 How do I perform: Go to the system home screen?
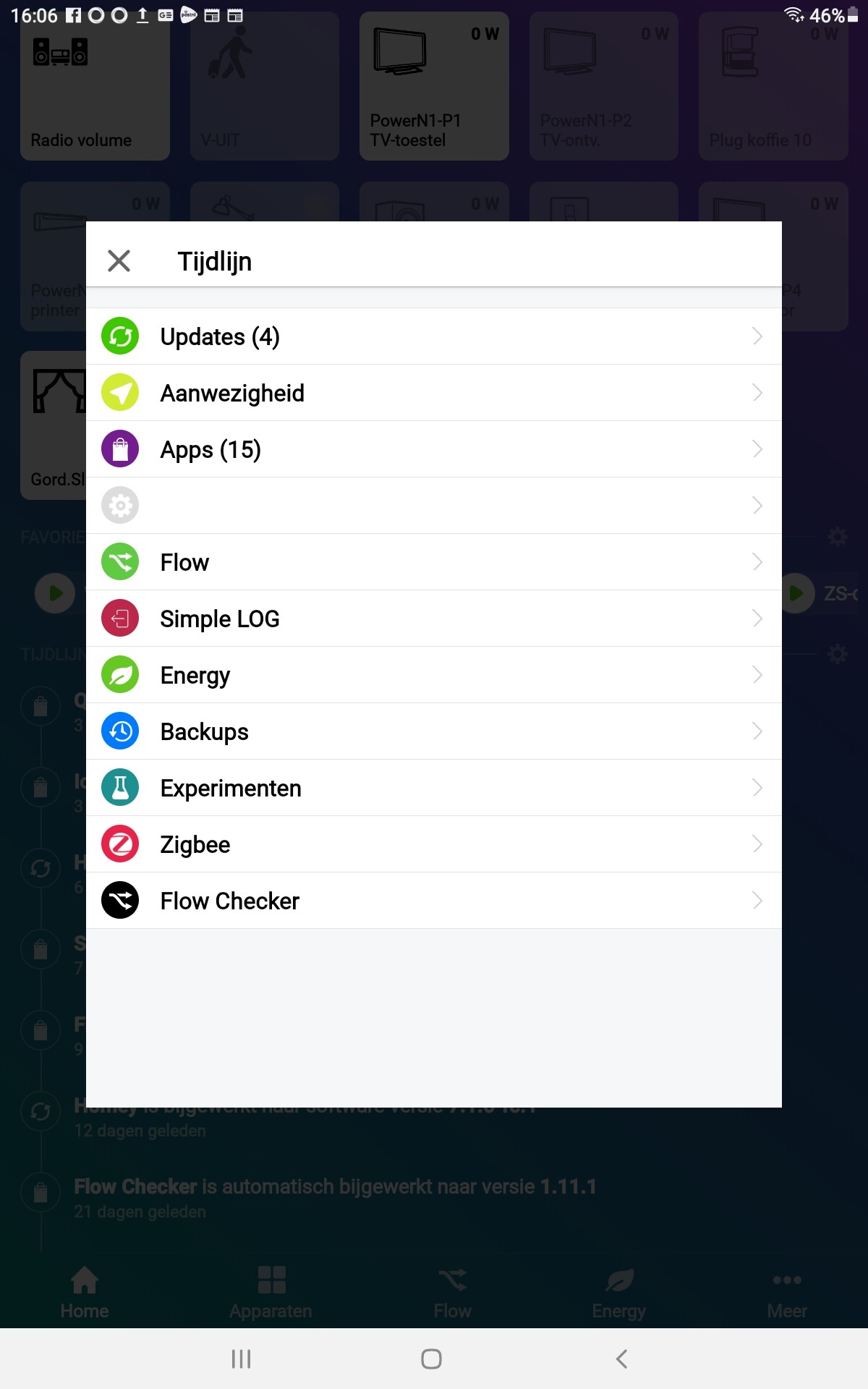click(x=431, y=1359)
